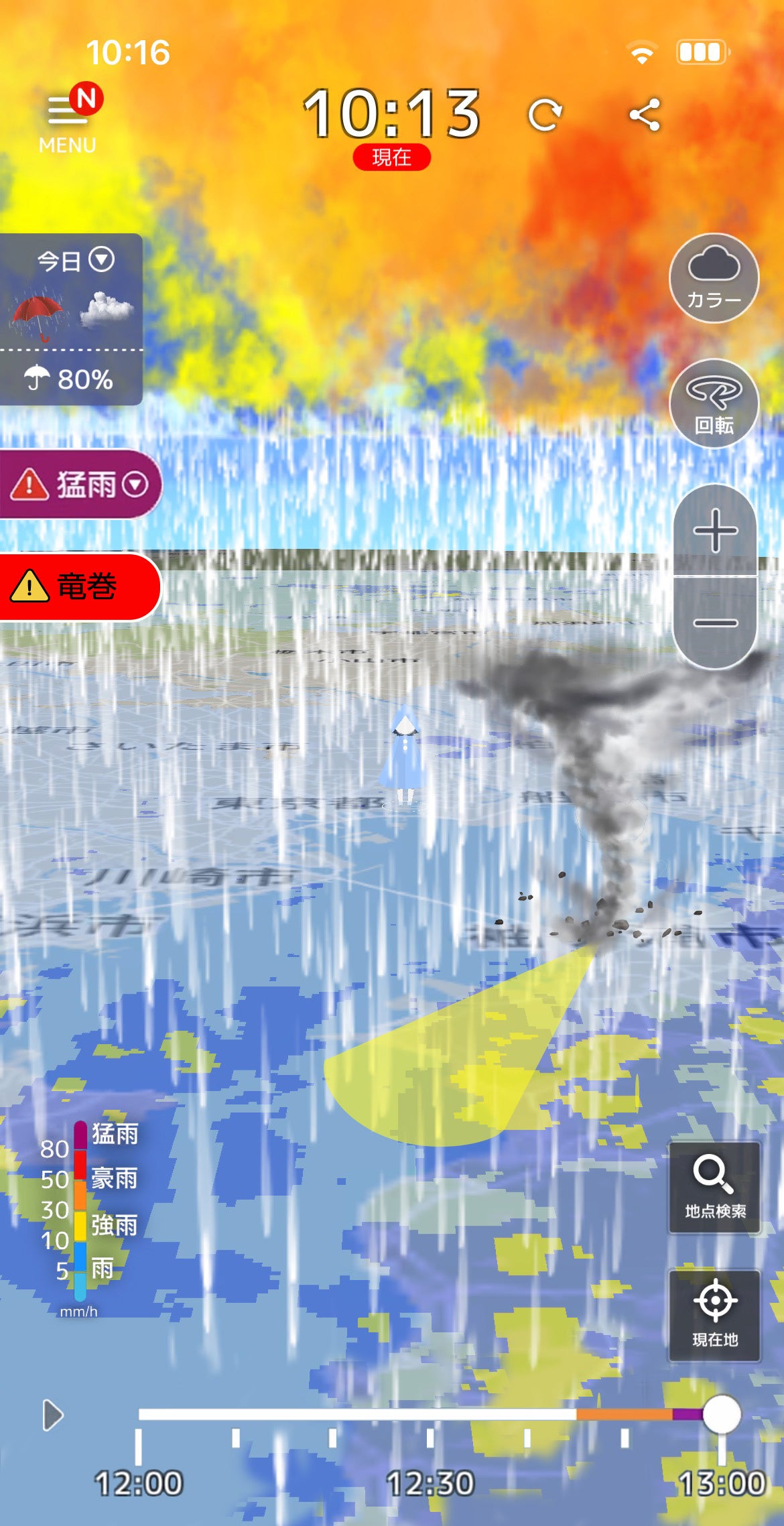Jump to 現在地 current location
The image size is (784, 1526).
click(714, 1315)
